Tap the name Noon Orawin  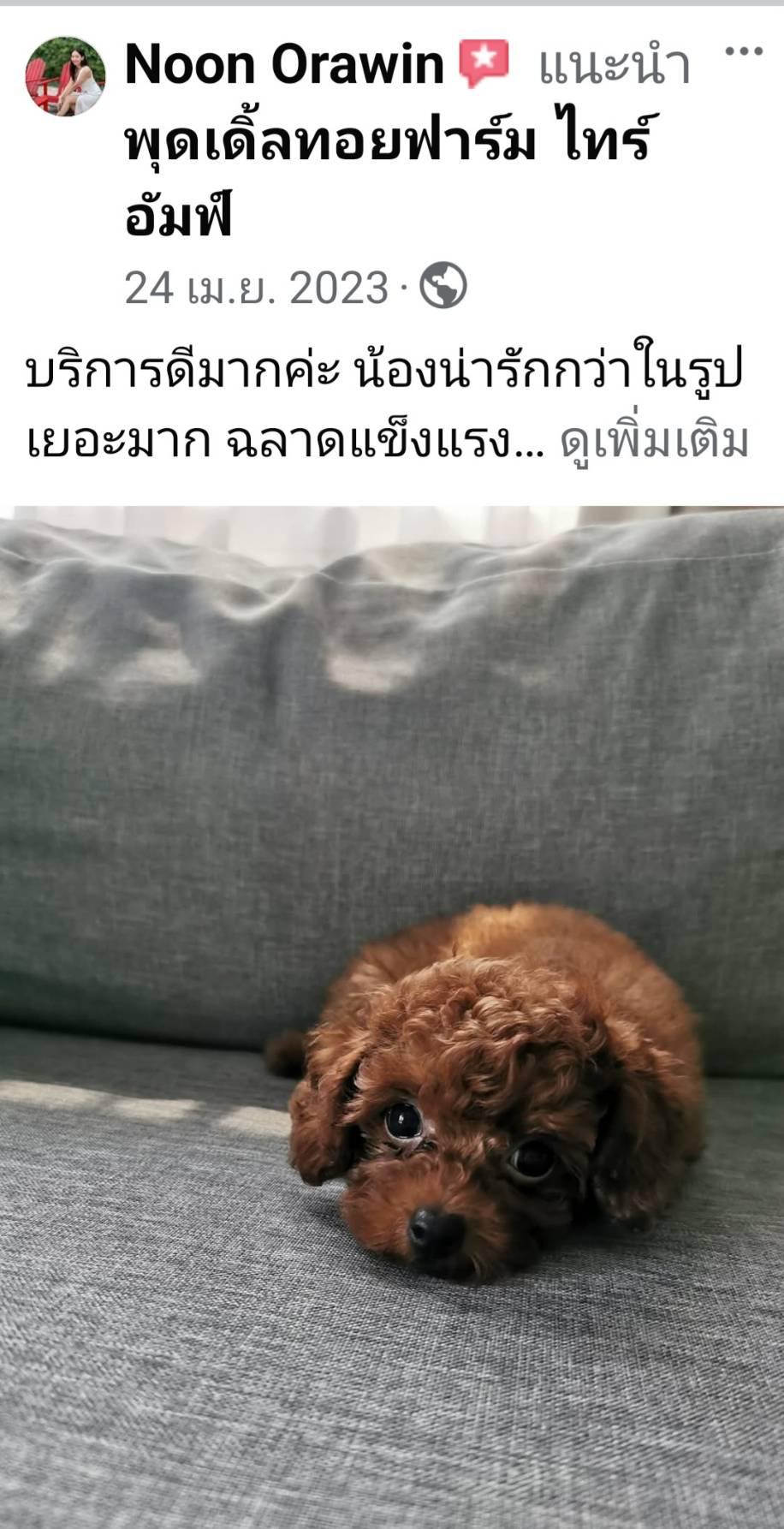click(x=283, y=64)
